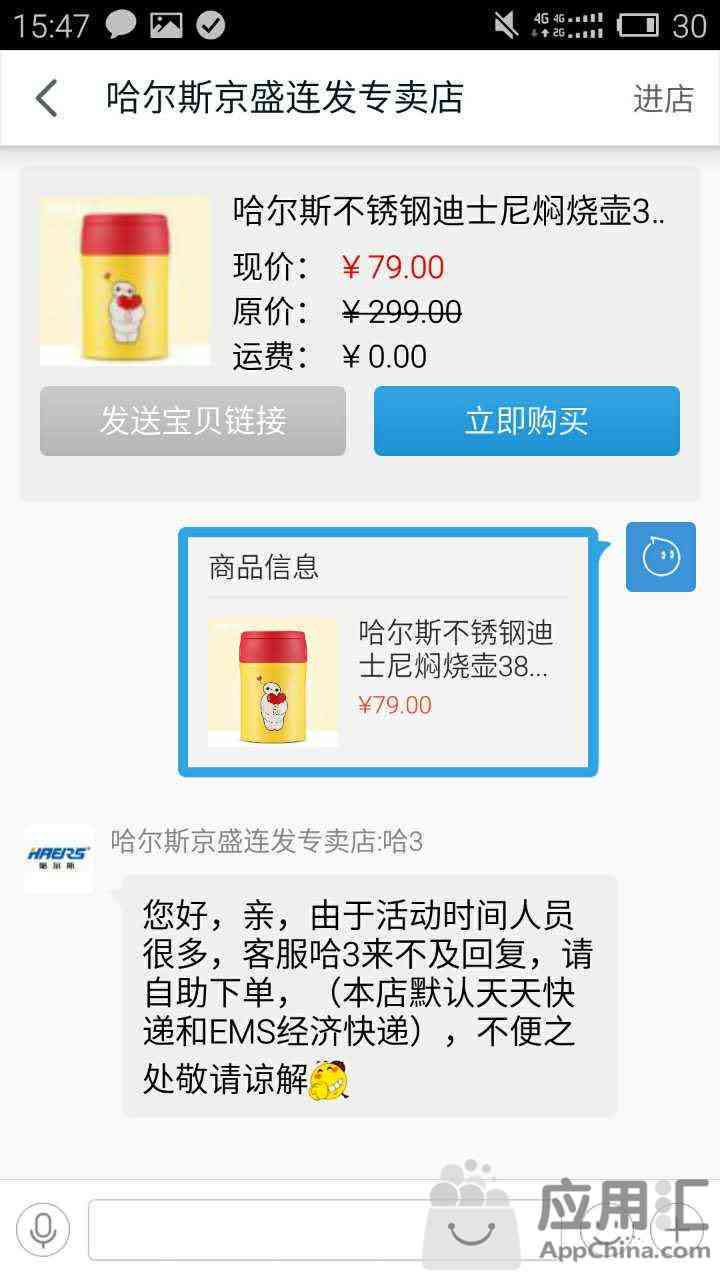720x1280 pixels.
Task: Open the 哈尔斯 shop avatar
Action: (59, 857)
